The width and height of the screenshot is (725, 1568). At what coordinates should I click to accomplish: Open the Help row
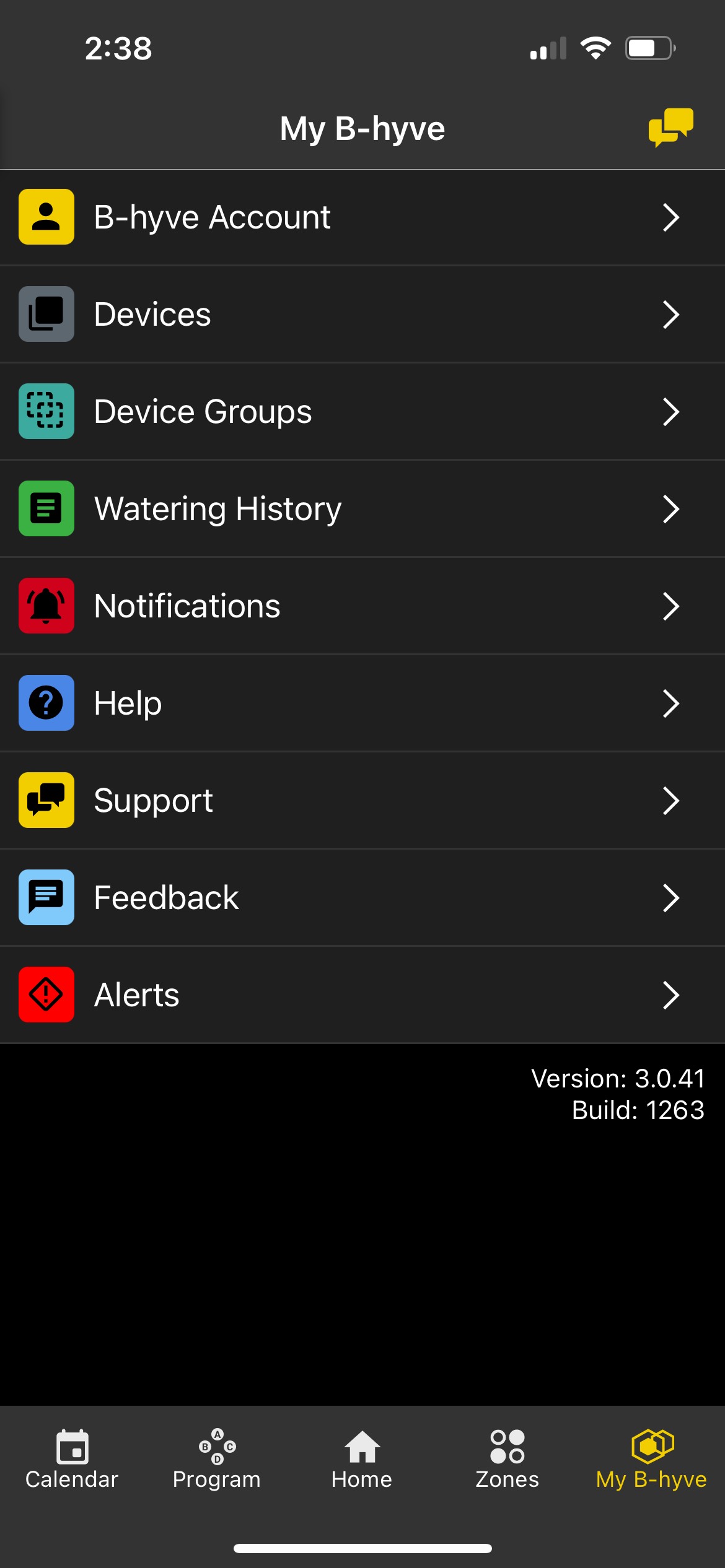pos(362,703)
